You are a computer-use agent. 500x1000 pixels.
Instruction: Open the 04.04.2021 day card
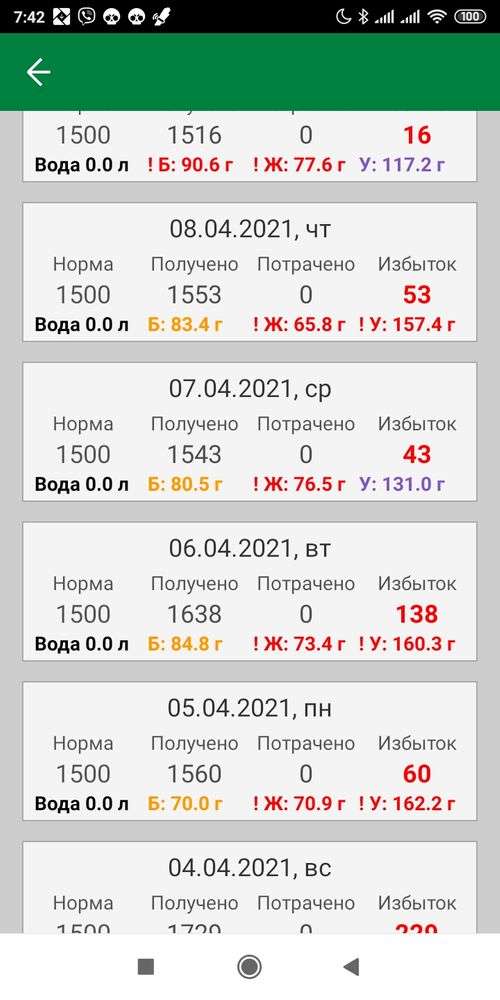(x=249, y=887)
